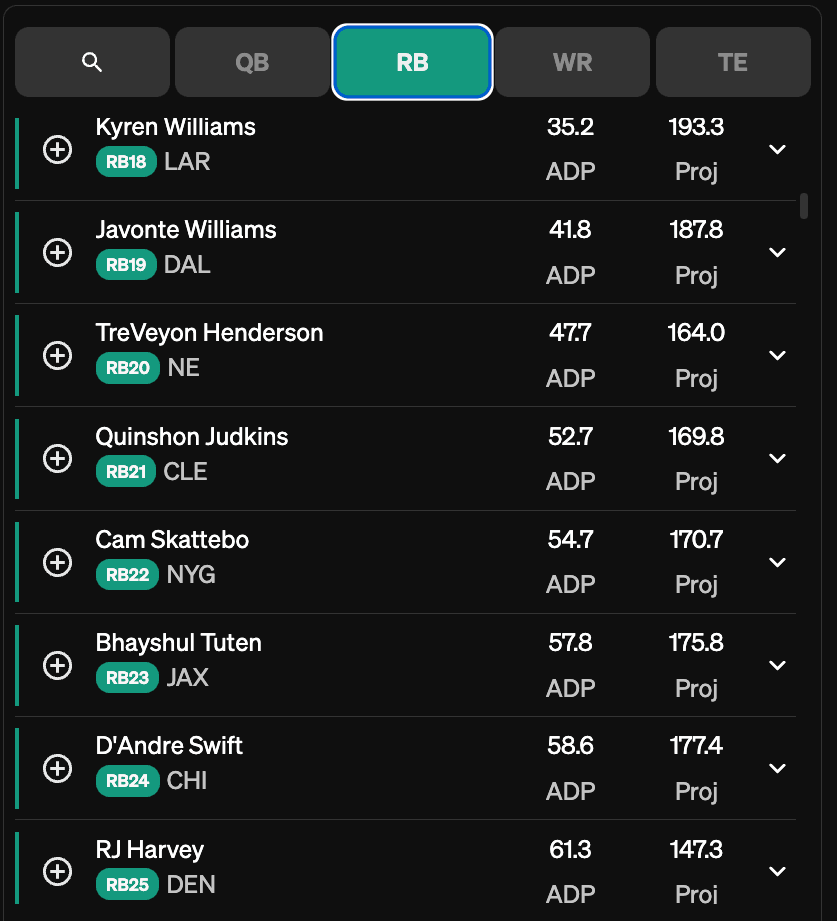Add Kyren Williams with the plus icon
Image resolution: width=837 pixels, height=921 pixels.
click(x=58, y=149)
